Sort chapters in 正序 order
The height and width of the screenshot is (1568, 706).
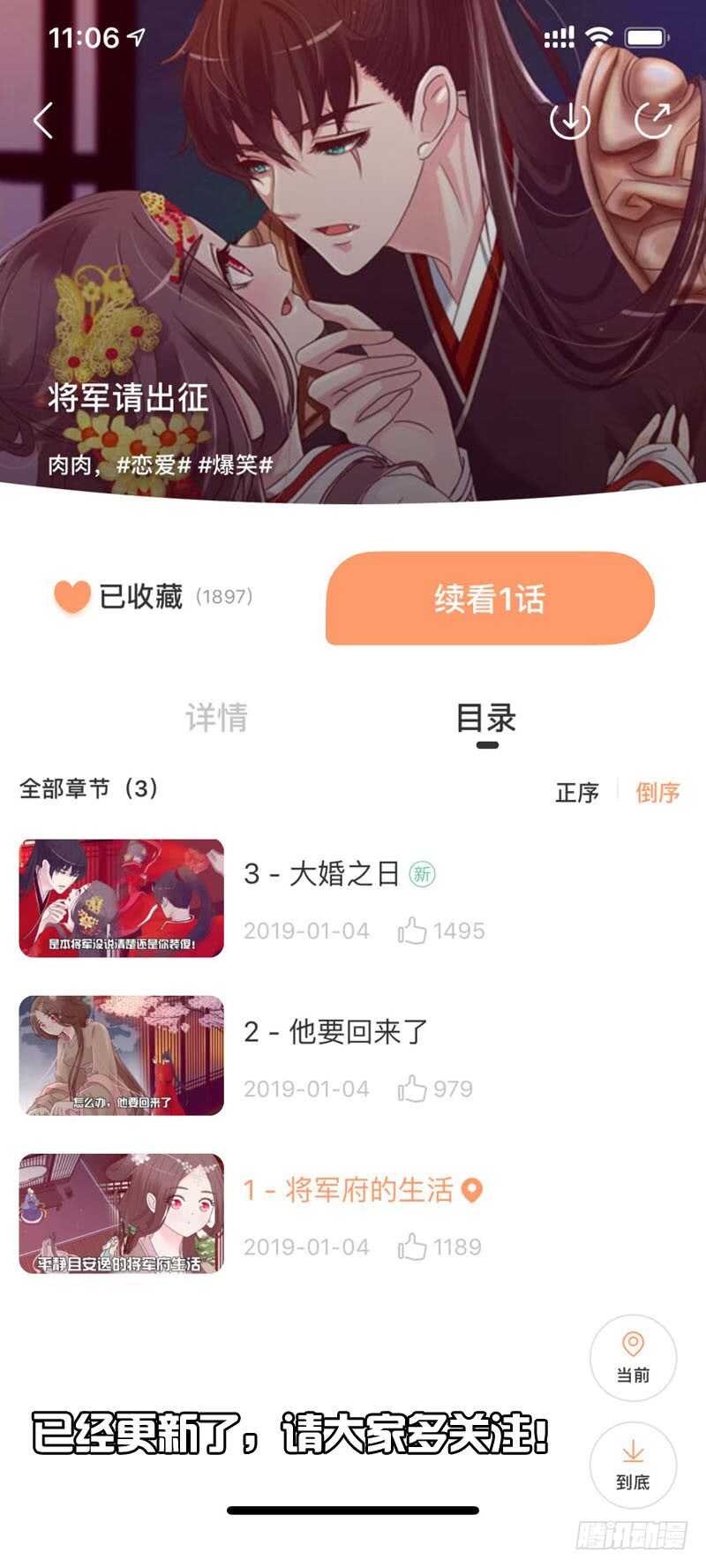[577, 792]
